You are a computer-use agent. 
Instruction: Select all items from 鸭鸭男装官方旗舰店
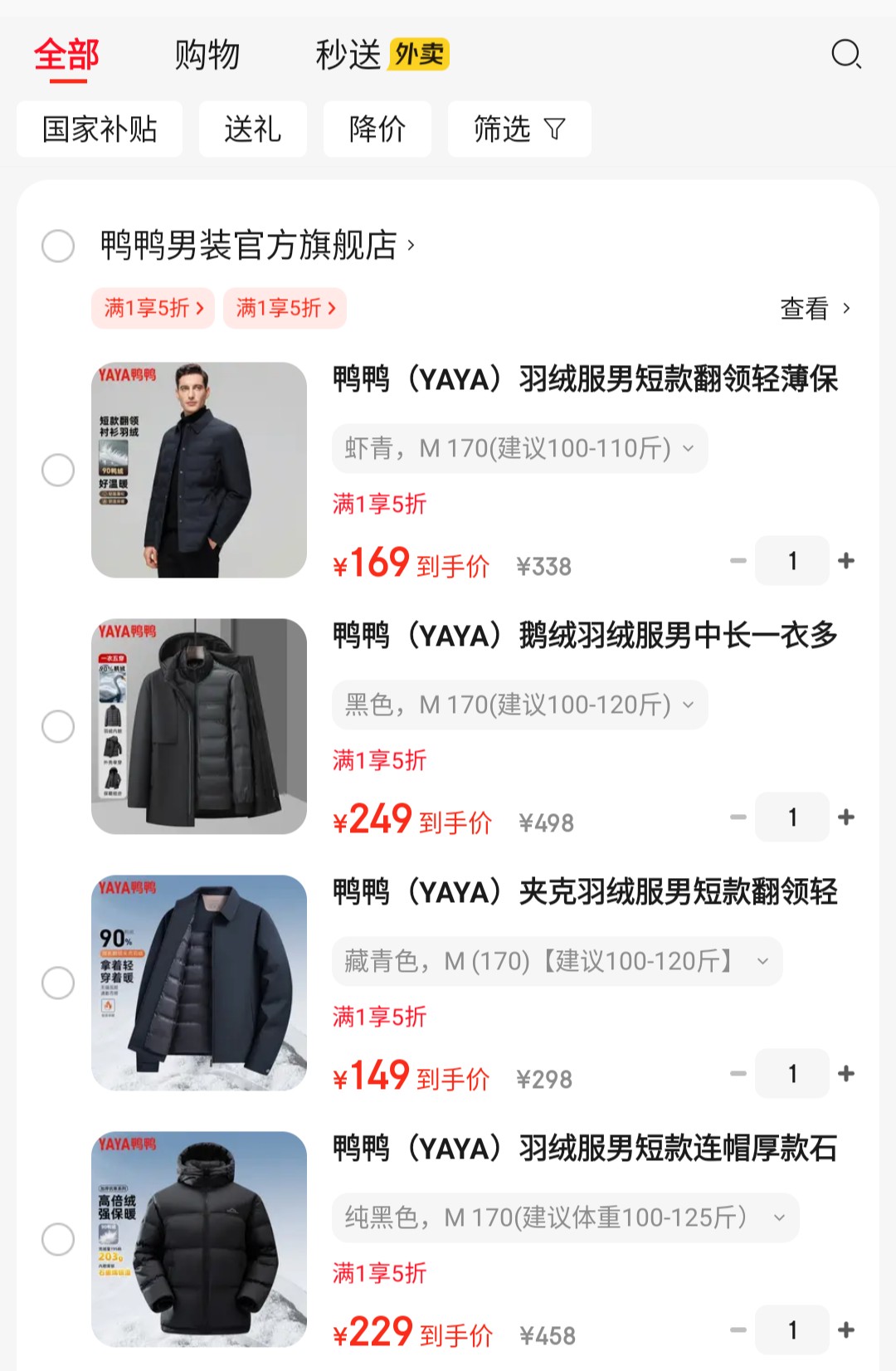[58, 246]
